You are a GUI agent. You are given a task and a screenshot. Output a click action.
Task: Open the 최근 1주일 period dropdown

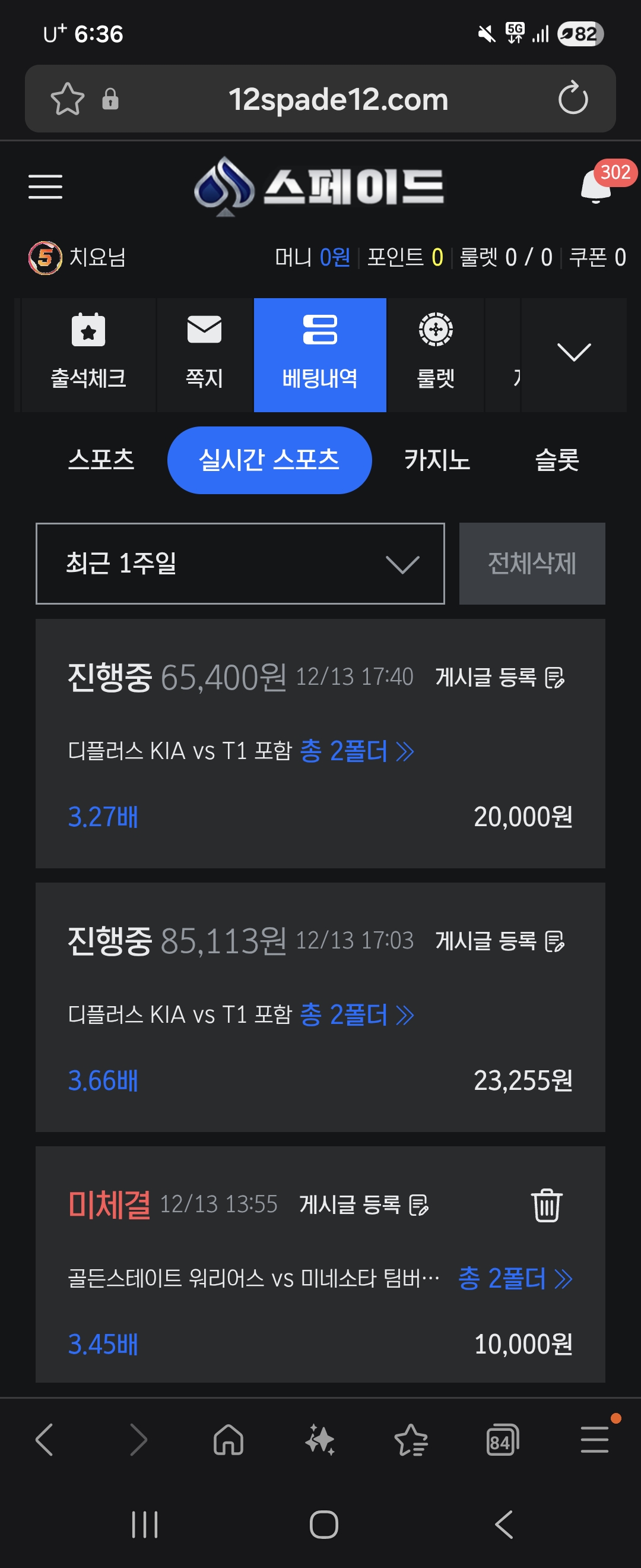(x=240, y=563)
